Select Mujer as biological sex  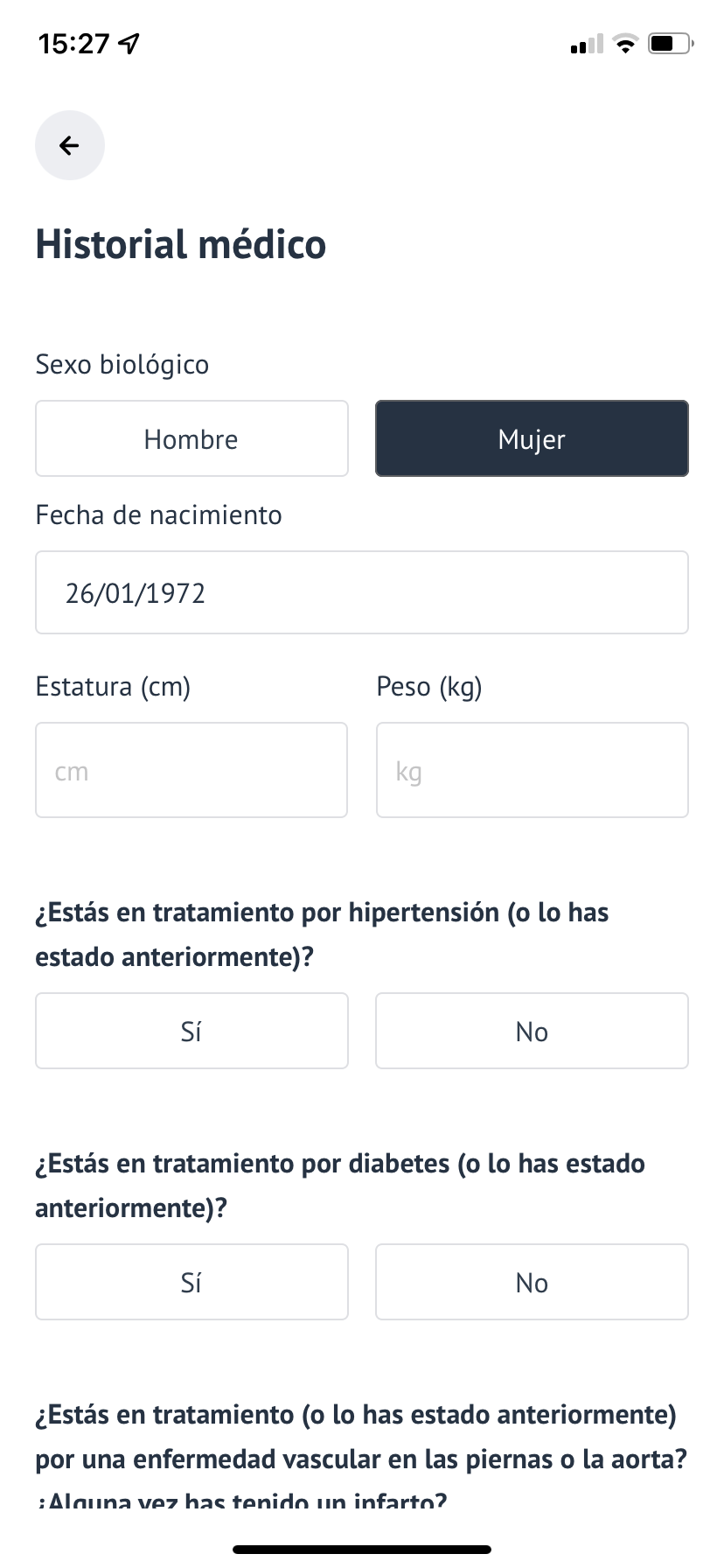coord(531,438)
